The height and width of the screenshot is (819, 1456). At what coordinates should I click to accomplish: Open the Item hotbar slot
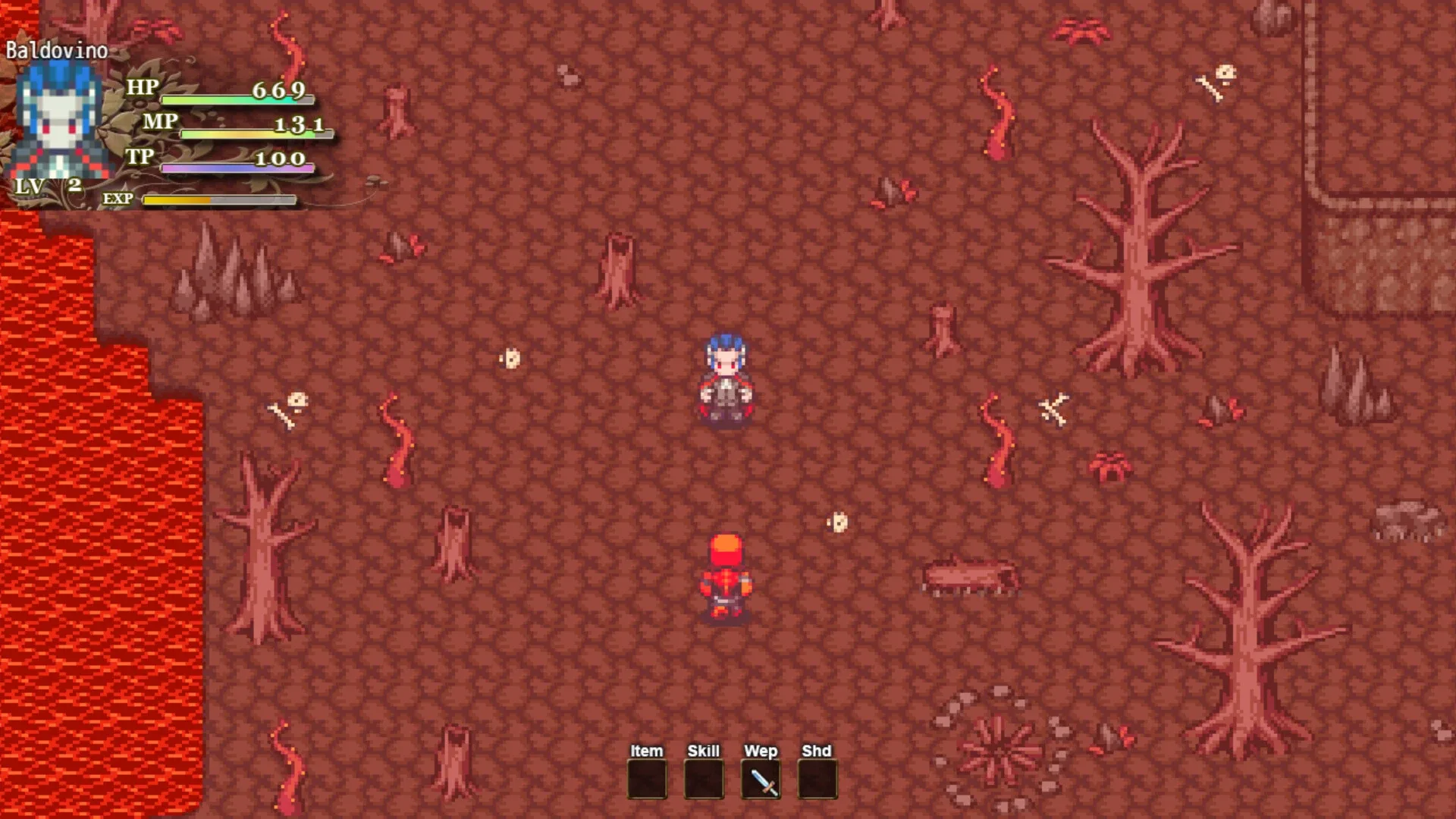coord(647,780)
